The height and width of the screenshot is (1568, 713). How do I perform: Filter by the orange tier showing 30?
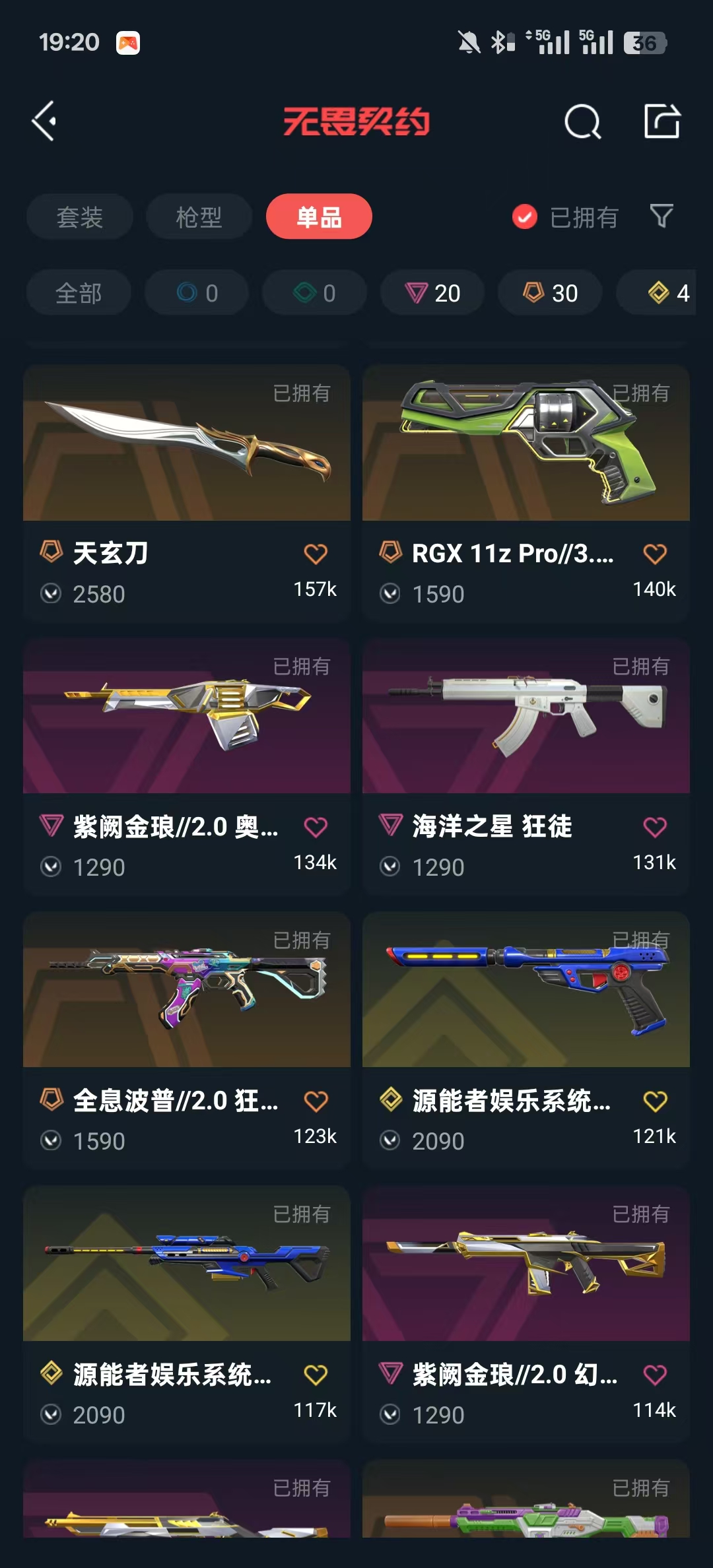[x=550, y=293]
